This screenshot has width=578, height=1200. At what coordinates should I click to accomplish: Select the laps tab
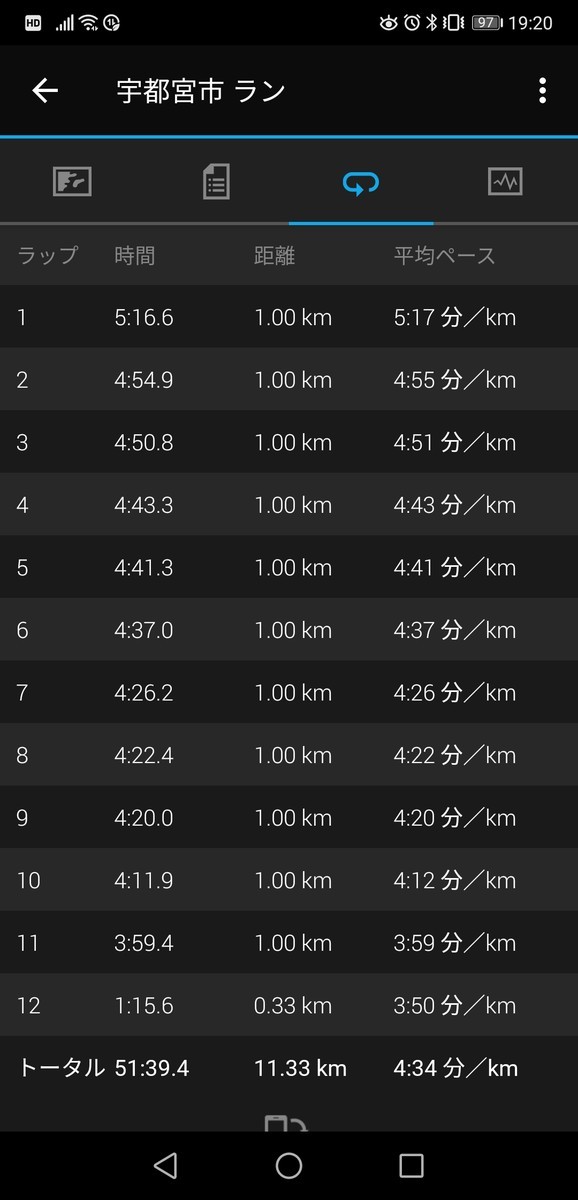(x=360, y=182)
